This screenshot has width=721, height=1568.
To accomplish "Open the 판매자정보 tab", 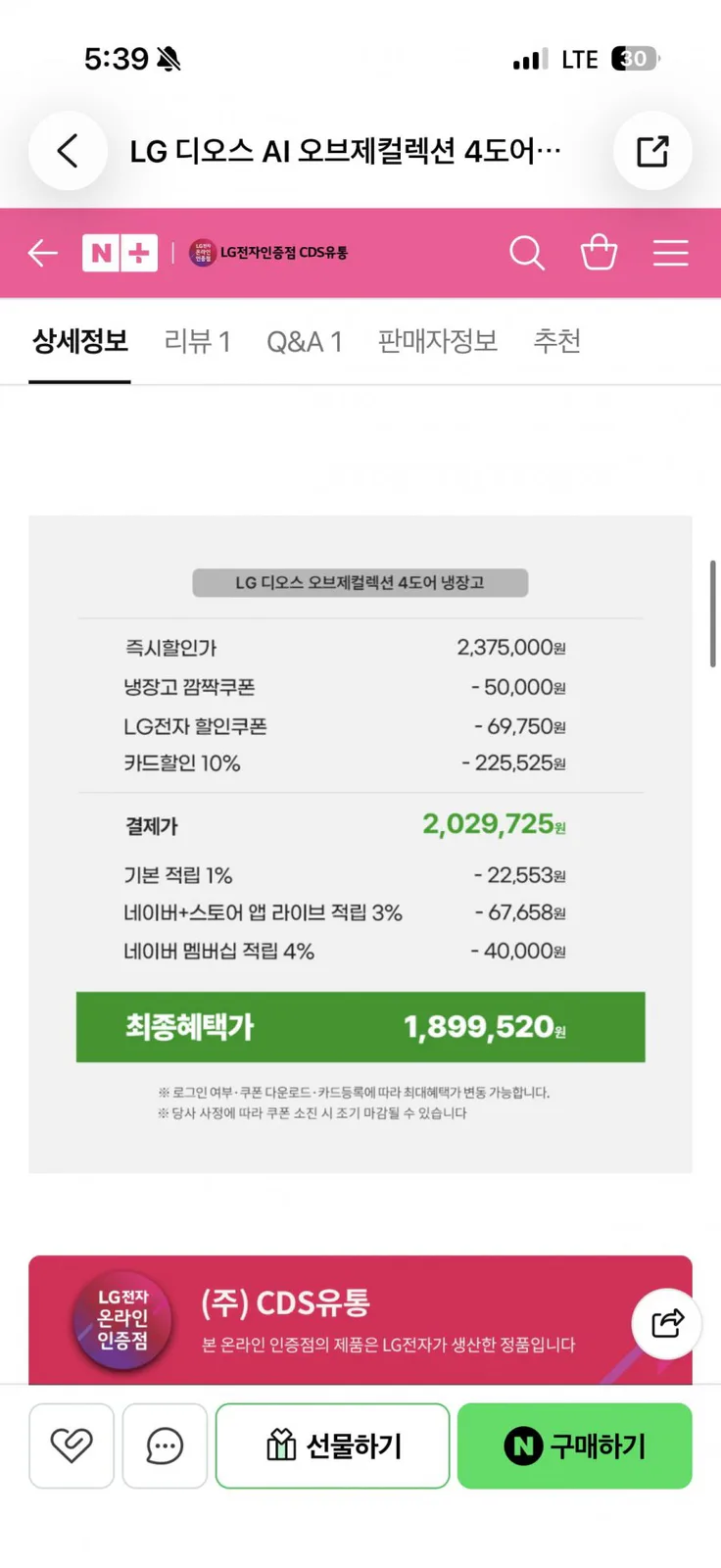I will click(x=438, y=341).
